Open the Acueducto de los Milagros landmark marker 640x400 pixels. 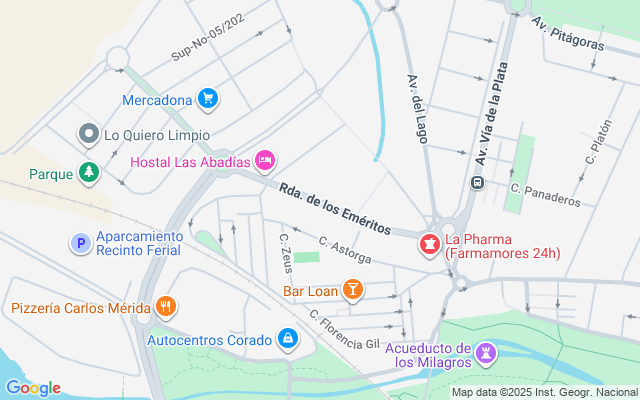486,353
